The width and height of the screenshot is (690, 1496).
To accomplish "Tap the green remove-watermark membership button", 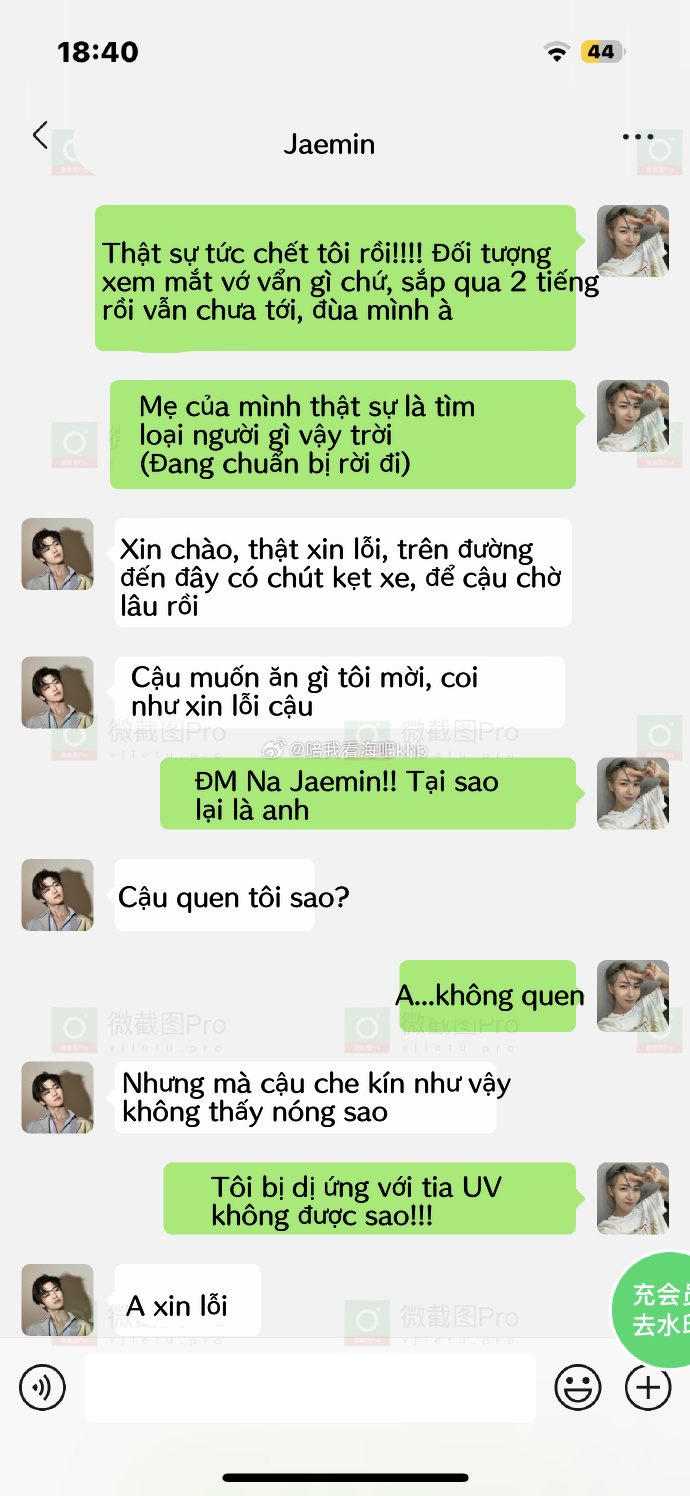I will pos(655,1309).
